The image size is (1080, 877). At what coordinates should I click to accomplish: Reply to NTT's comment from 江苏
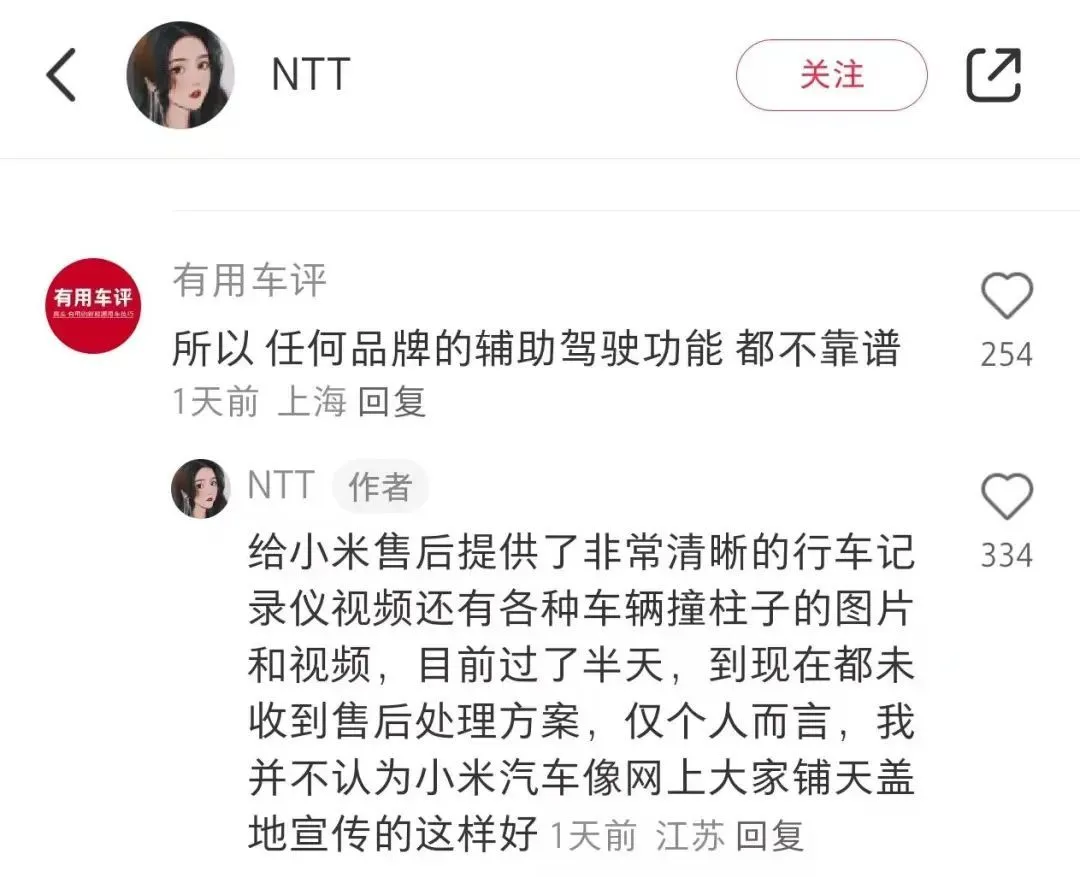pyautogui.click(x=769, y=835)
